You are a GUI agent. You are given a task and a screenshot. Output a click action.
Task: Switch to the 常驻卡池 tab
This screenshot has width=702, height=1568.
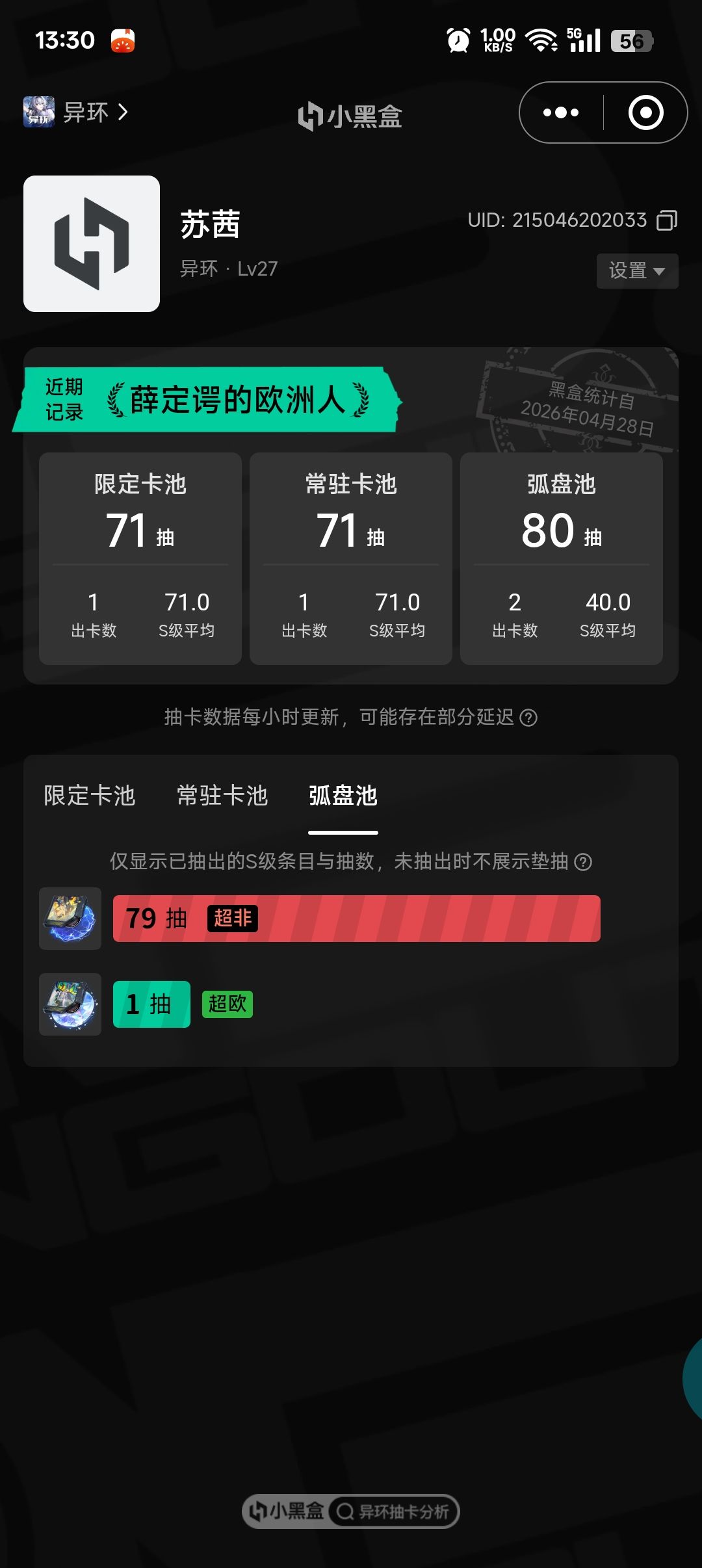pyautogui.click(x=222, y=796)
